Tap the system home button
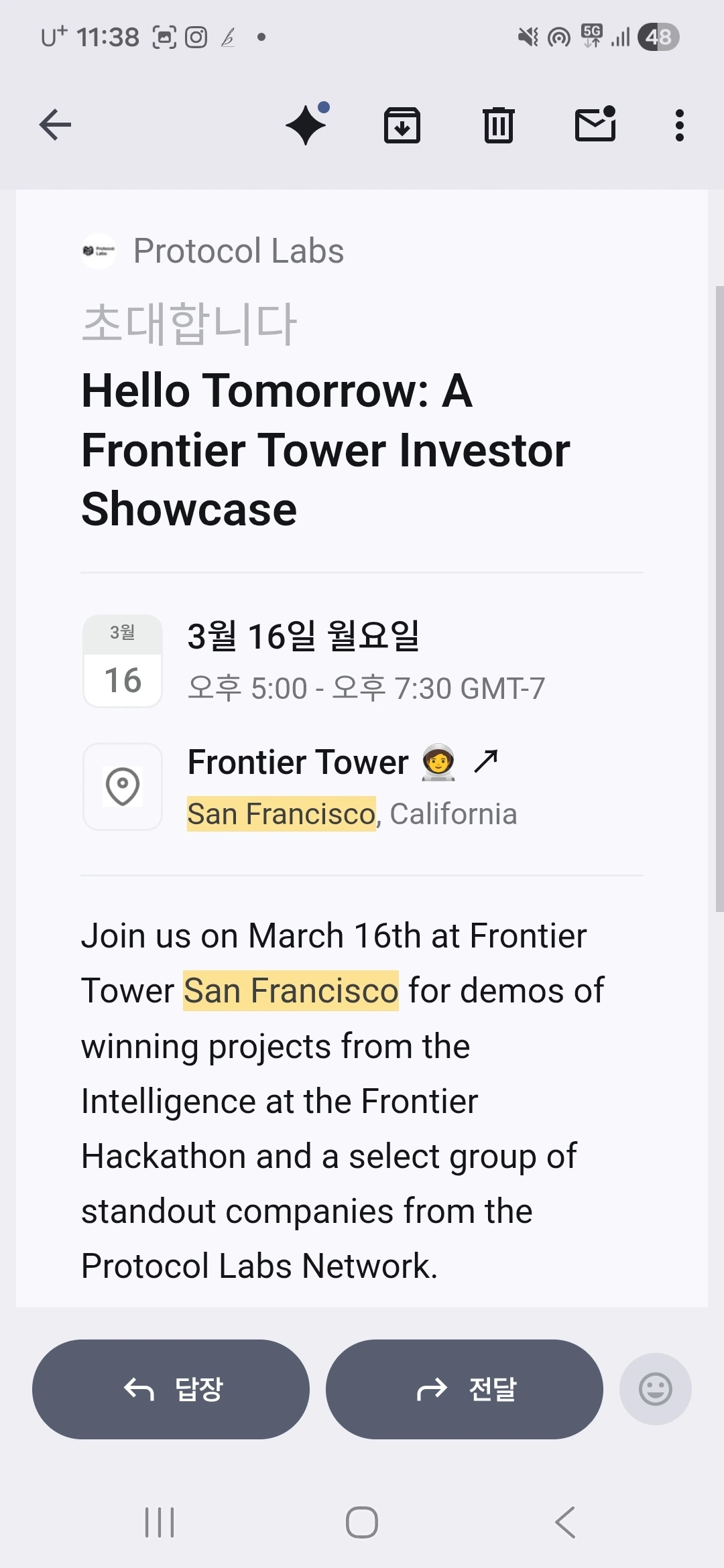 (x=362, y=1522)
